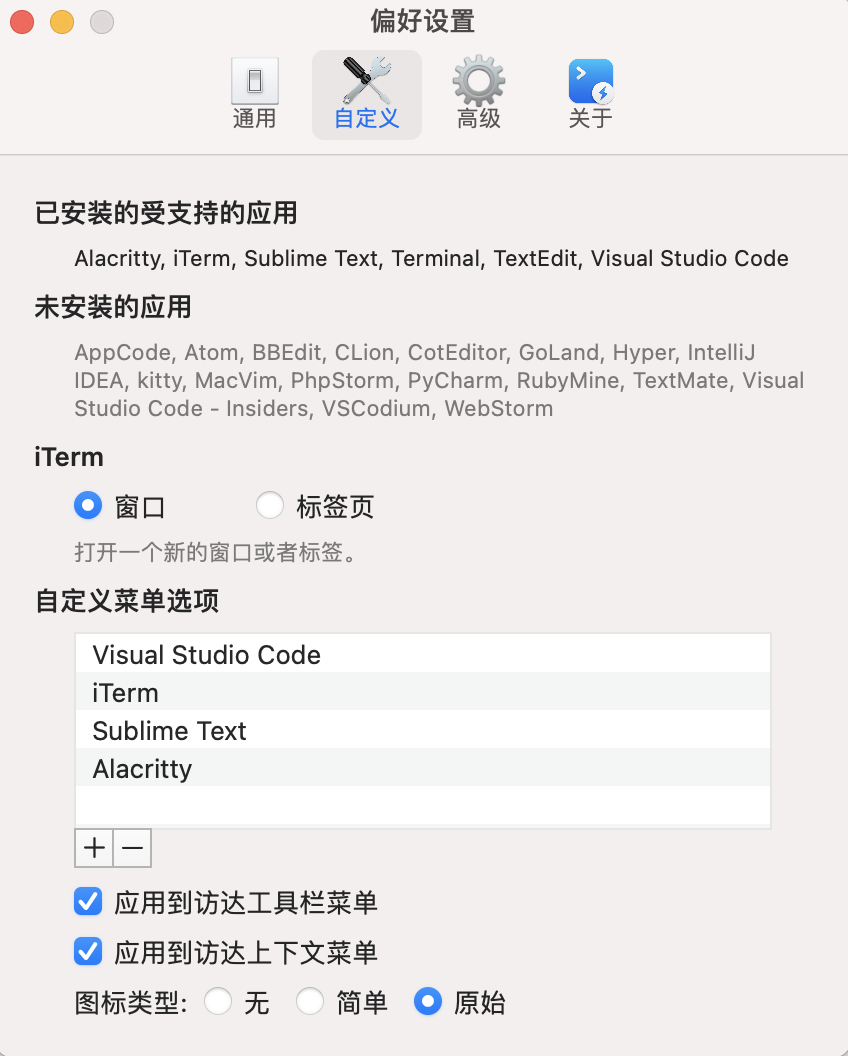This screenshot has height=1056, width=848.
Task: Open the 关于 tab
Action: pos(590,95)
